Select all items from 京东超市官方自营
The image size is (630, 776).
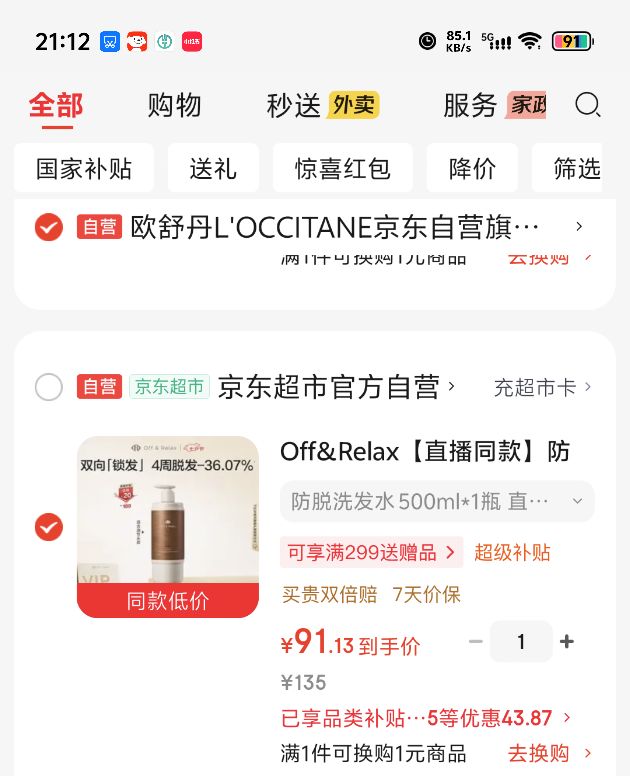point(48,387)
